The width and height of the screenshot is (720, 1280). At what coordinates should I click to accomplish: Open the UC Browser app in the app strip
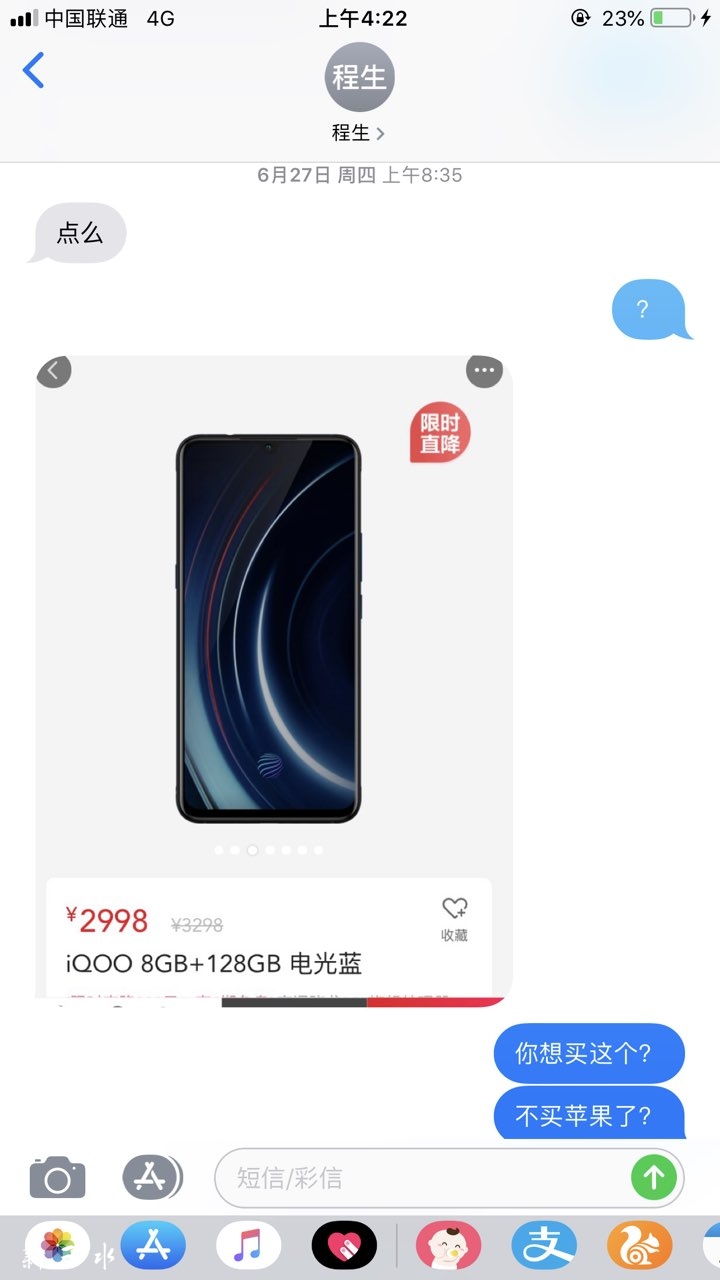coord(639,1246)
